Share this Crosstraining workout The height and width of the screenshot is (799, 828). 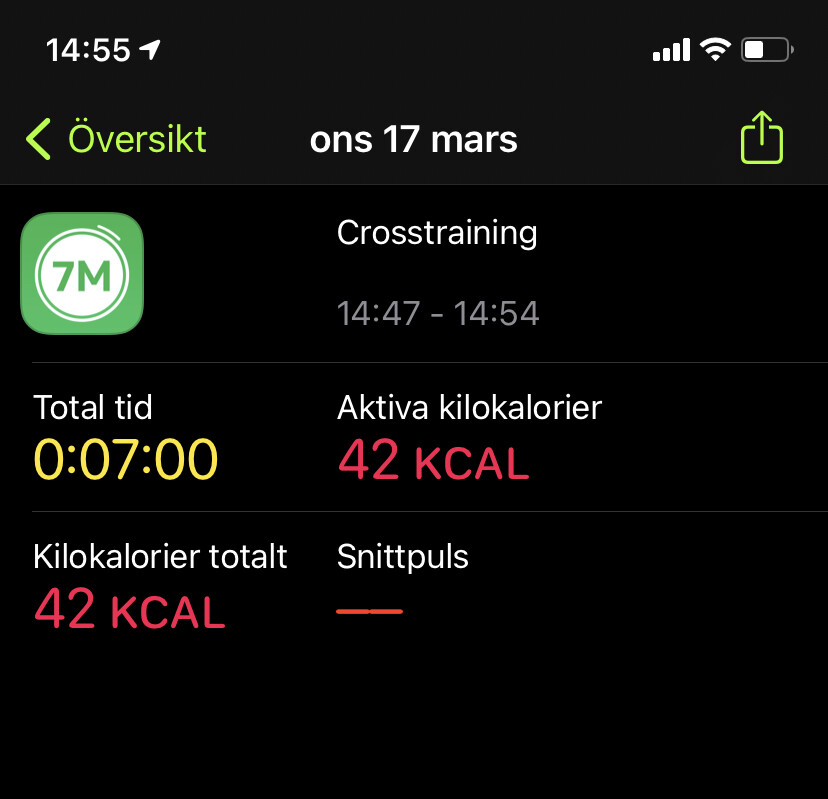click(x=761, y=137)
